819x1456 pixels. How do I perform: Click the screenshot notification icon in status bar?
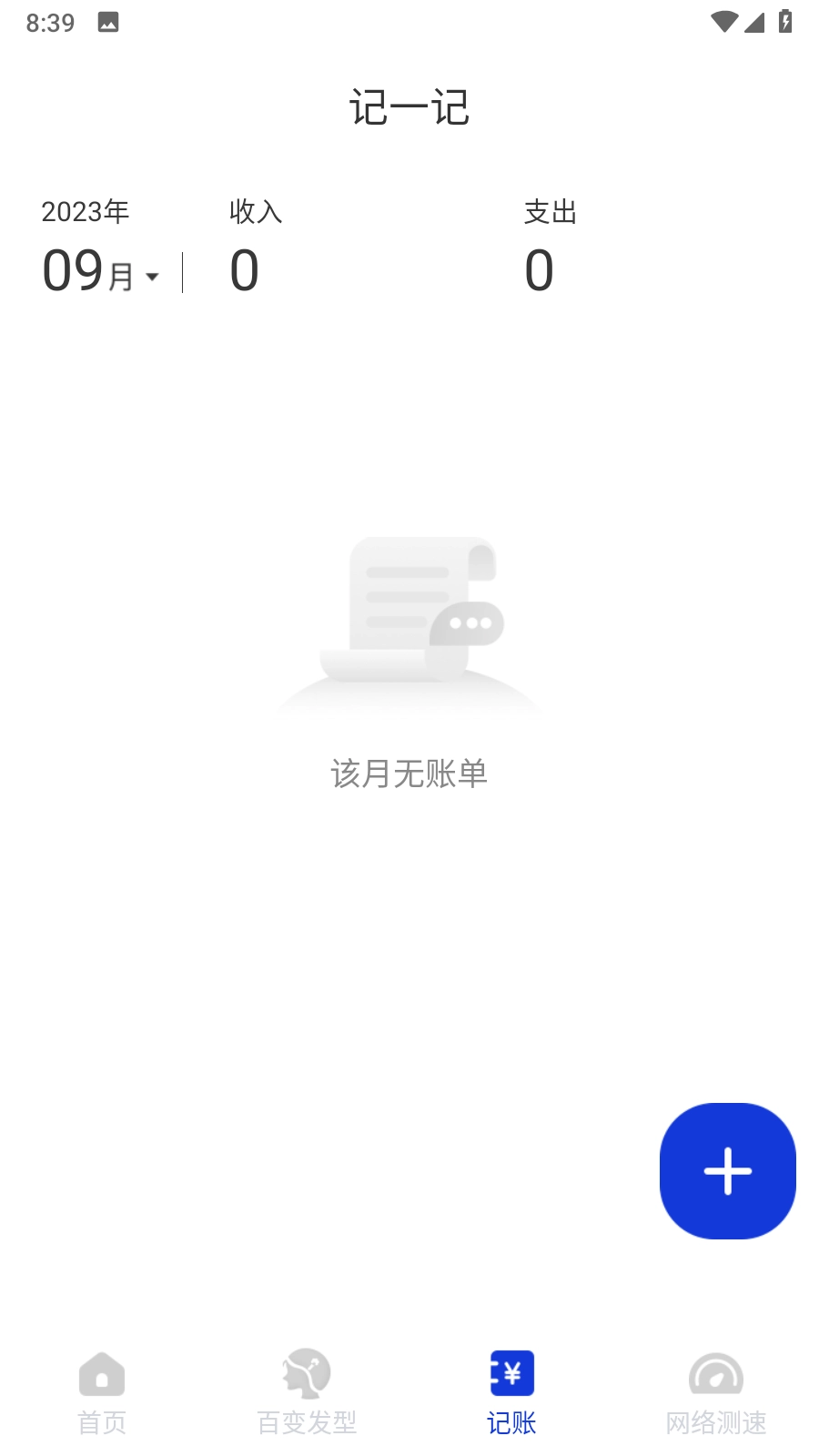coord(109,23)
